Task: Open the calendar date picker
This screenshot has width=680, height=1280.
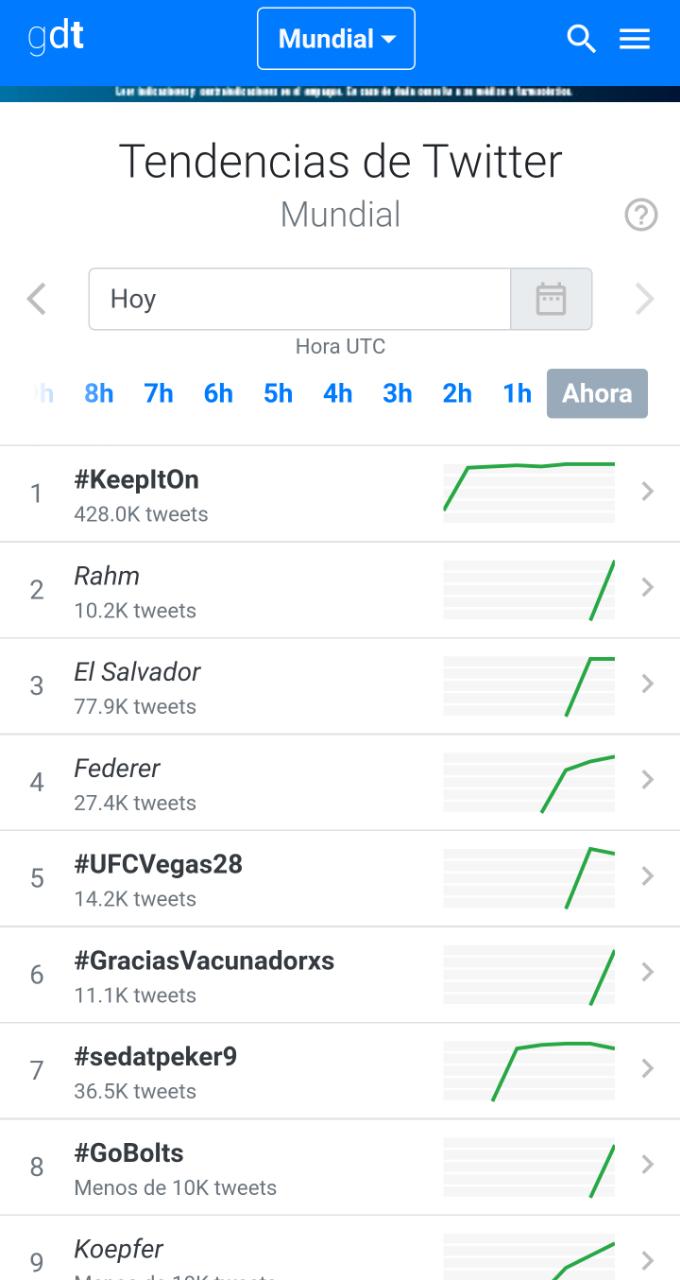Action: (x=551, y=299)
